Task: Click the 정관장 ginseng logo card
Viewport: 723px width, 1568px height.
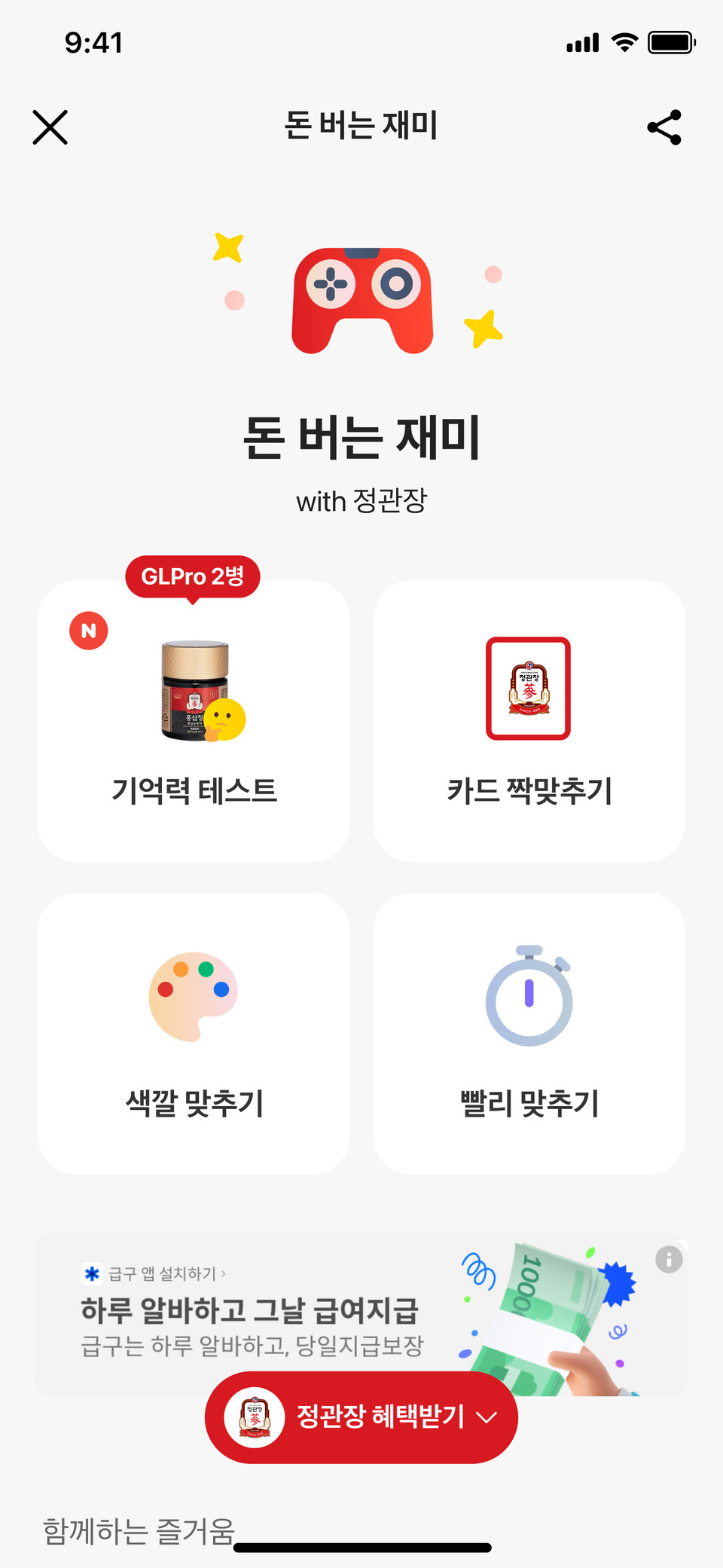Action: pyautogui.click(x=529, y=689)
